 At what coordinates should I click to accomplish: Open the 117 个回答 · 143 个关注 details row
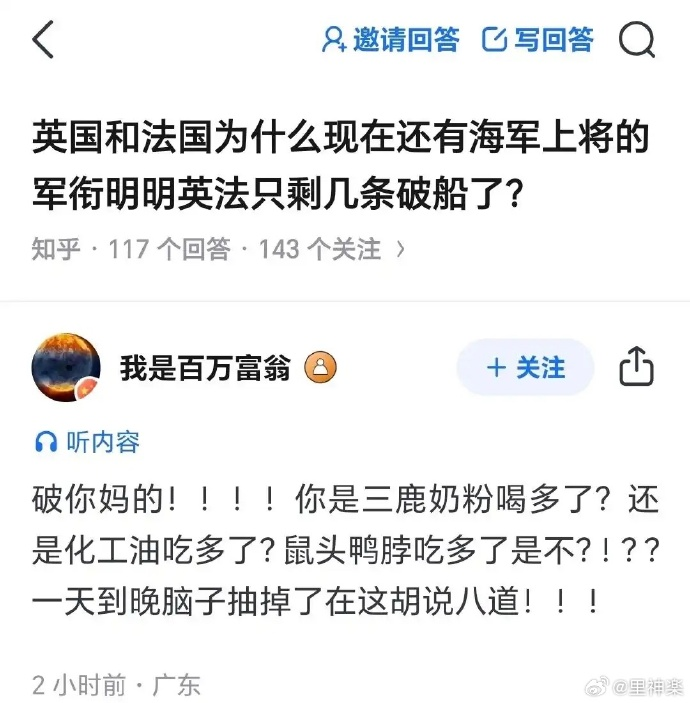(x=258, y=248)
